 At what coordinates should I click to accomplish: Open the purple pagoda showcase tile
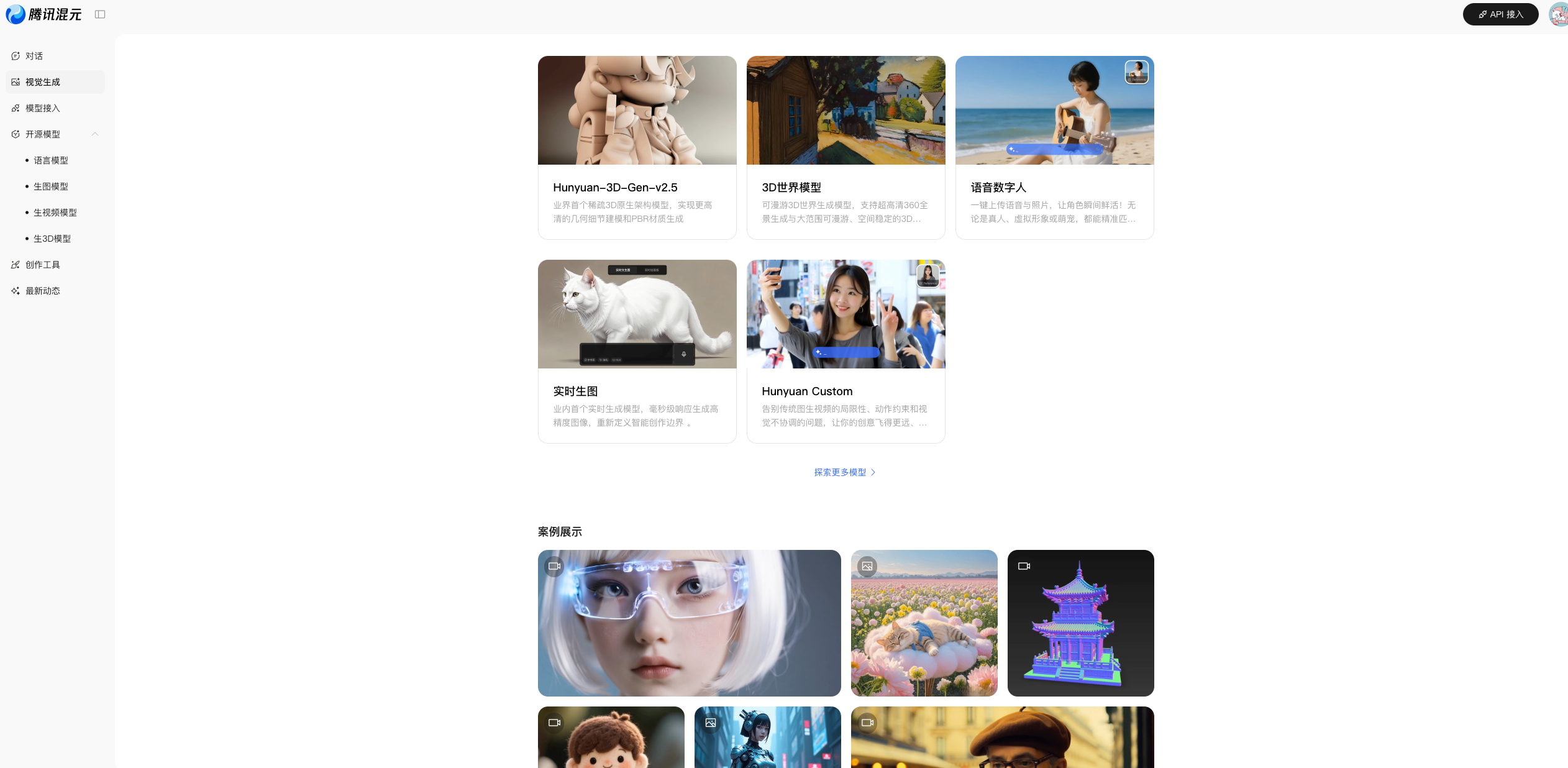(x=1080, y=623)
